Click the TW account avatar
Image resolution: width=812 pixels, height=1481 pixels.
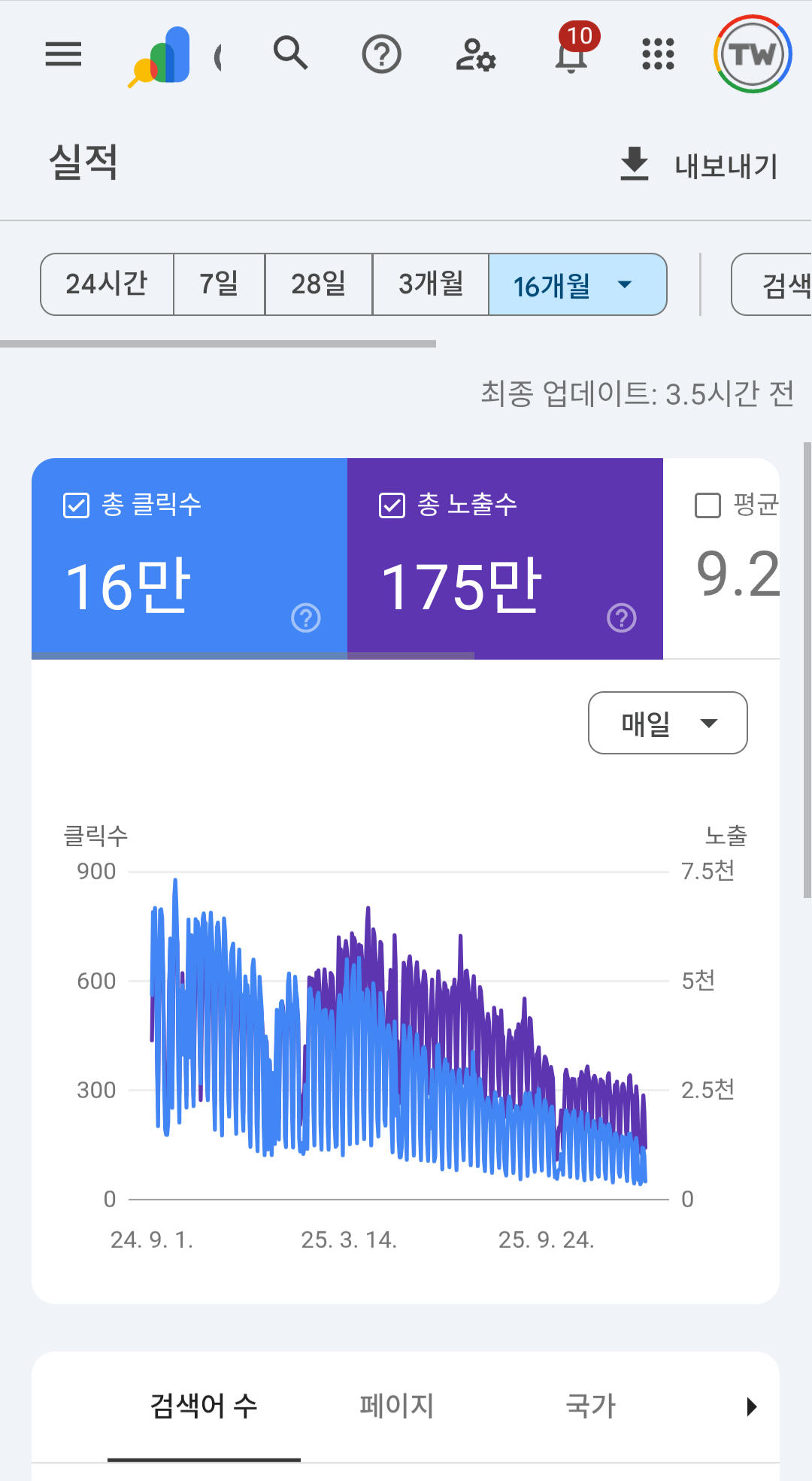coord(753,53)
